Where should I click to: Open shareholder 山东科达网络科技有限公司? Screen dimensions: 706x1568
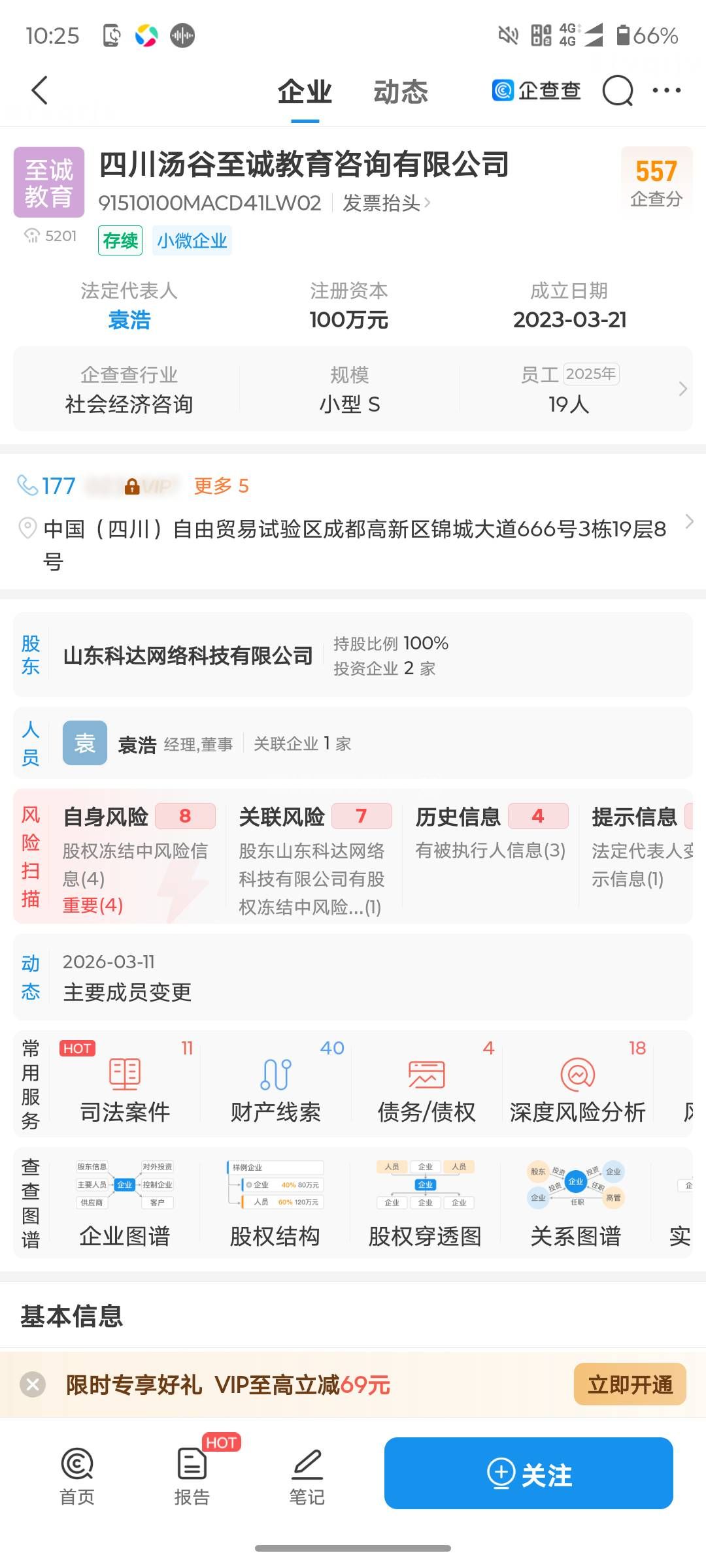[x=188, y=655]
